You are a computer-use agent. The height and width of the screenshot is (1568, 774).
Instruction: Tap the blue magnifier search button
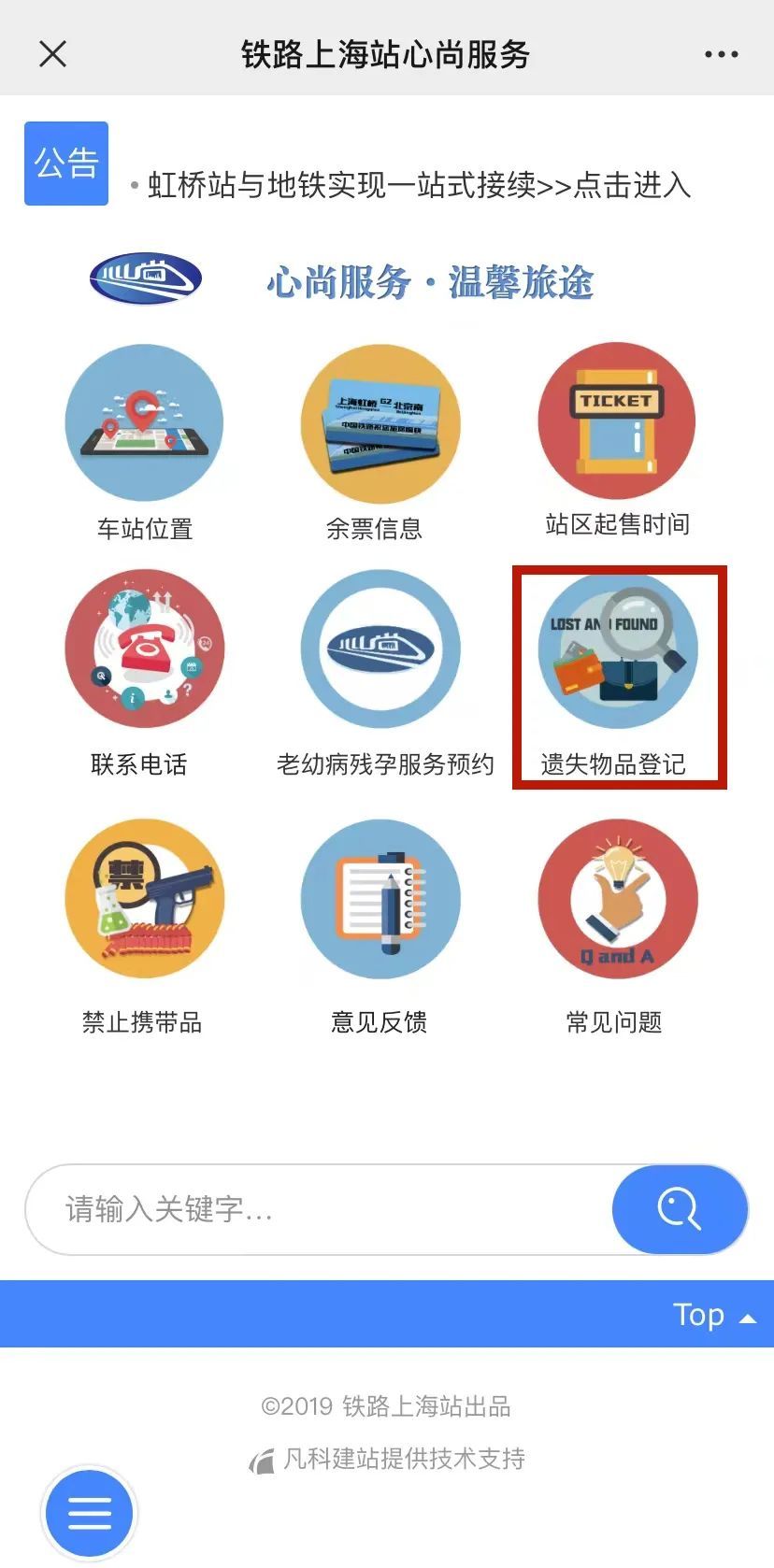680,1209
